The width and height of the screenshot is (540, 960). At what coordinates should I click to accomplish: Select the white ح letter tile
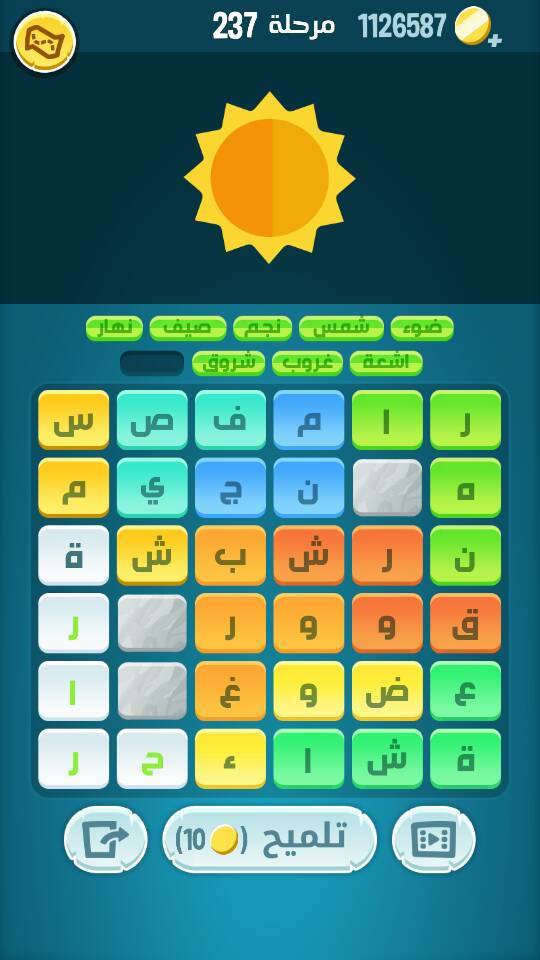coord(152,759)
